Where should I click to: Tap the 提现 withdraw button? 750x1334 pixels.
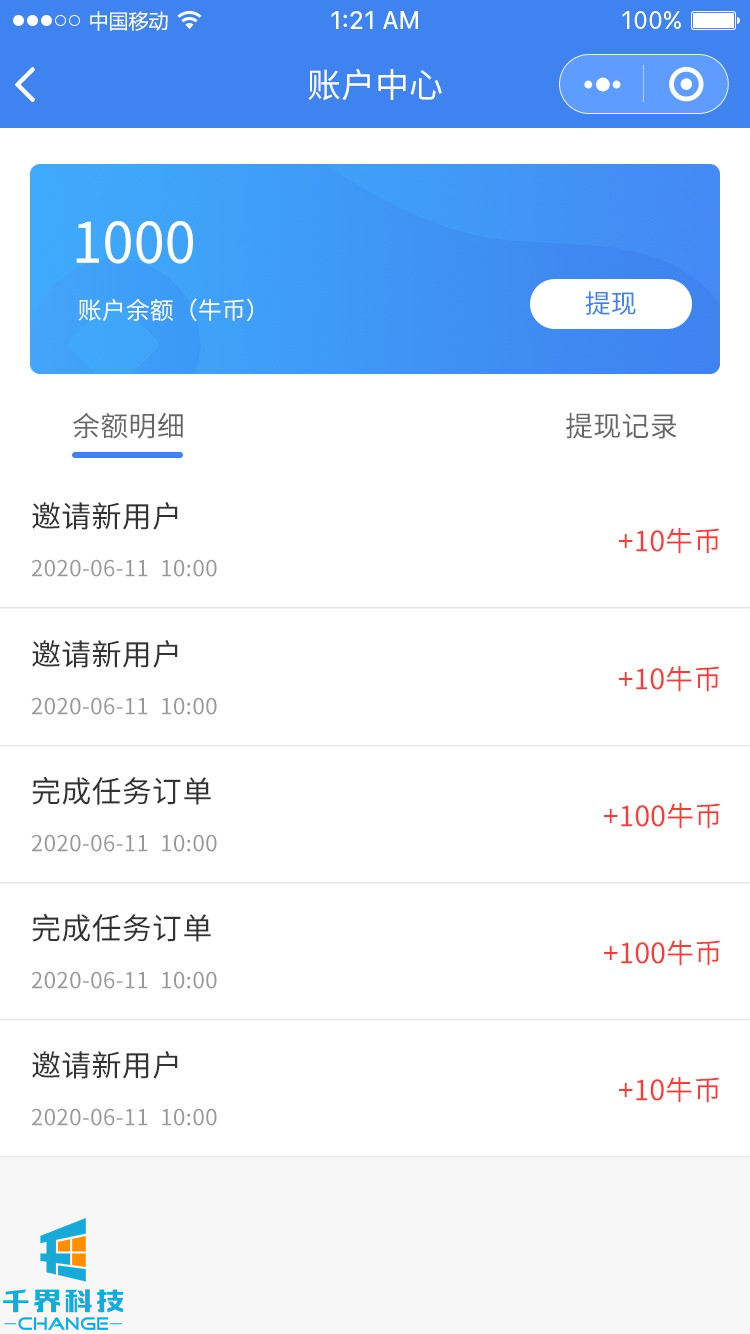point(610,304)
